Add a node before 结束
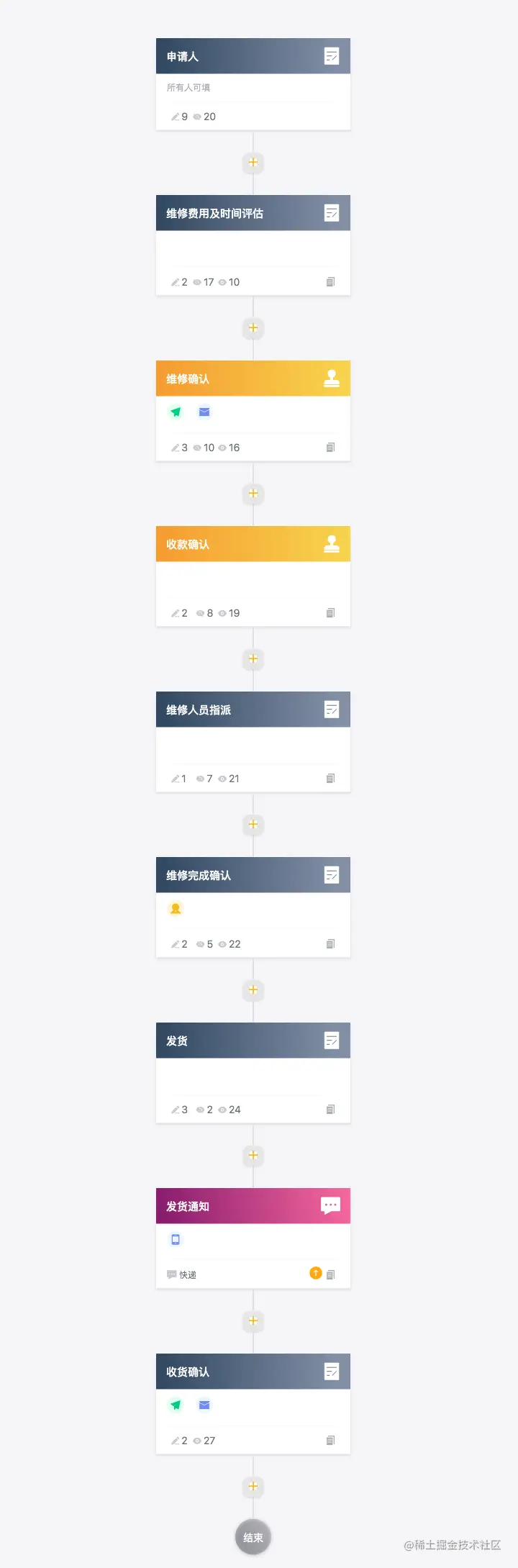Viewport: 518px width, 1568px height. 253,1487
